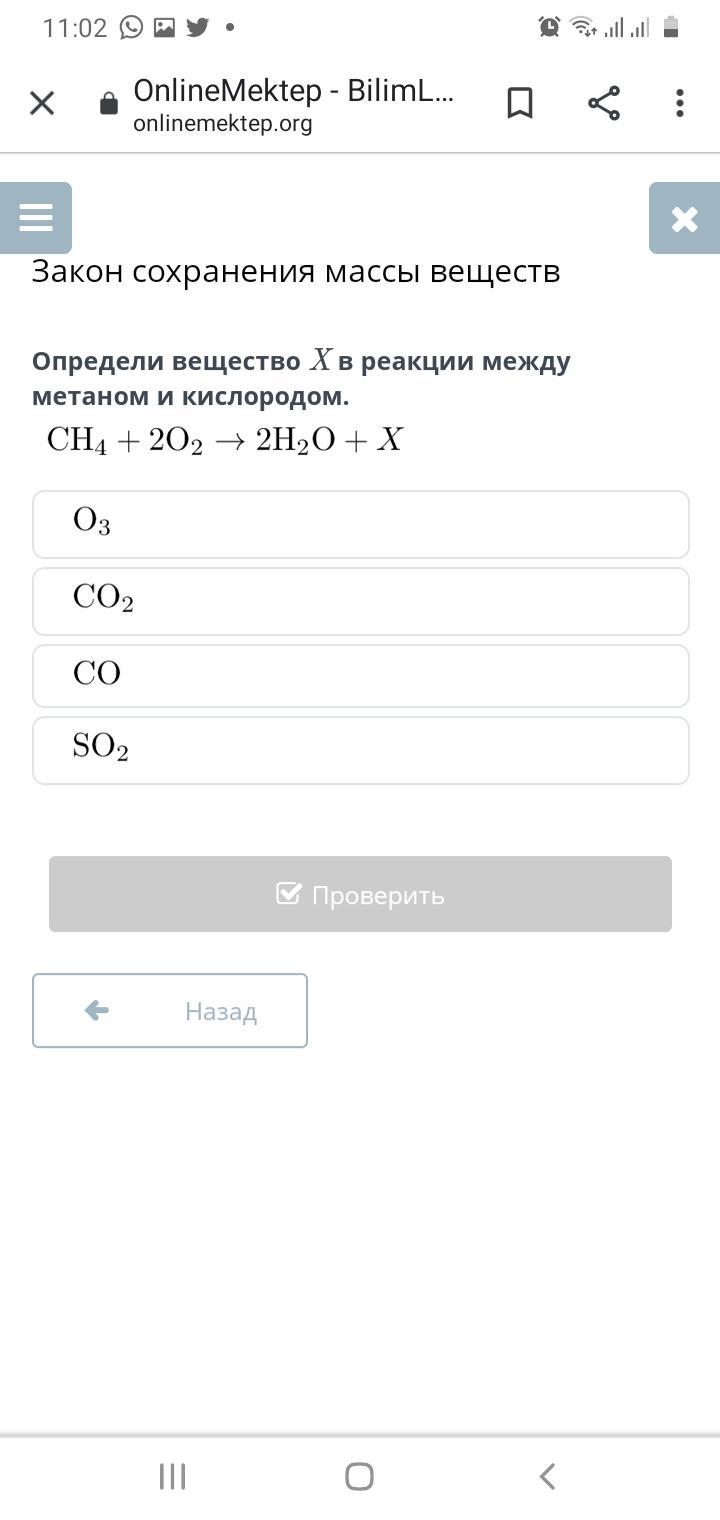Dismiss the lesson with the white X
720x1520 pixels.
(684, 218)
